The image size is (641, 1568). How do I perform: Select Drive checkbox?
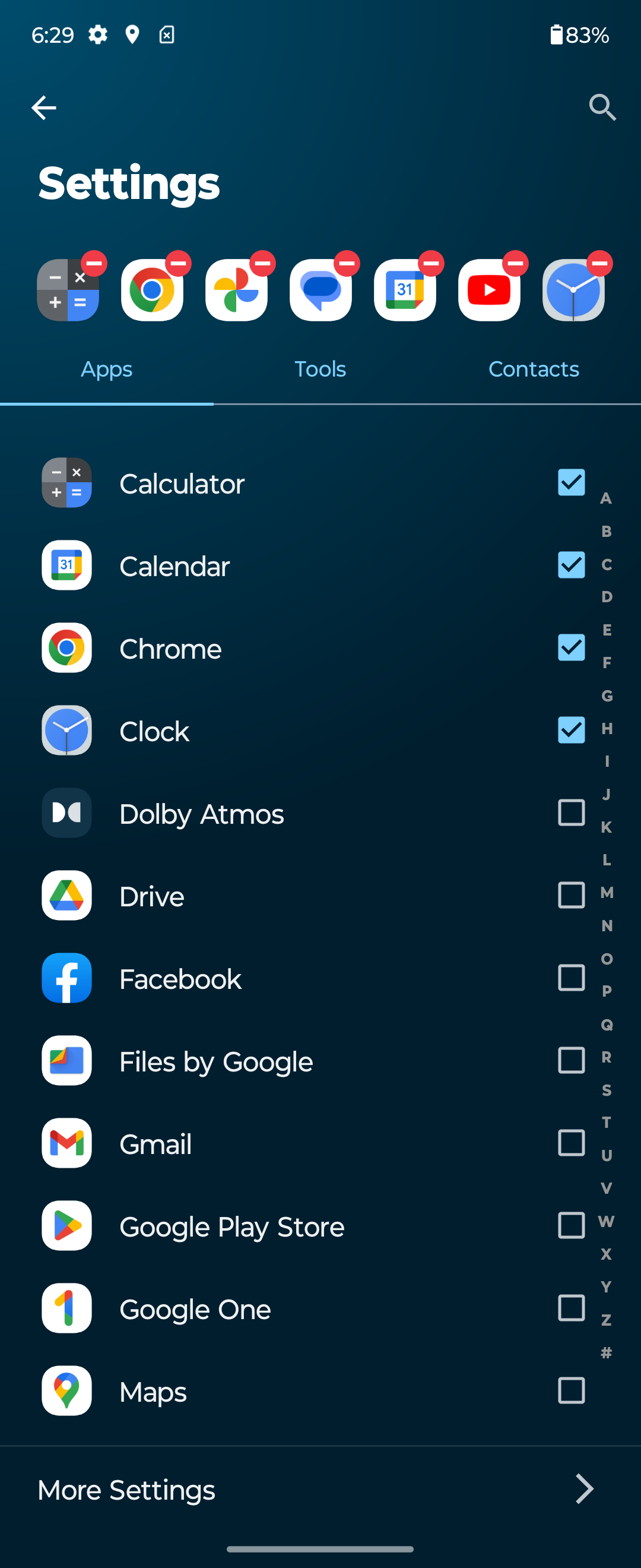[571, 896]
